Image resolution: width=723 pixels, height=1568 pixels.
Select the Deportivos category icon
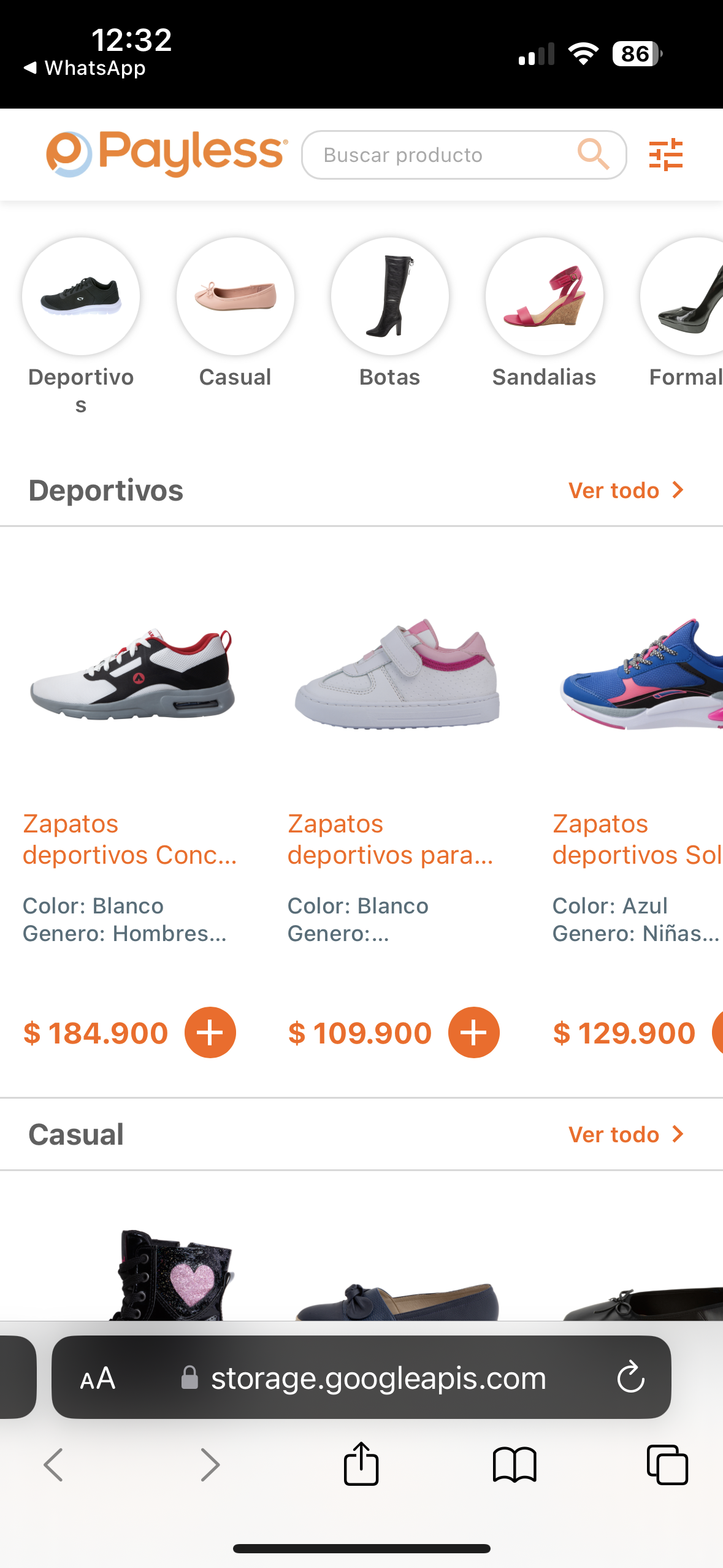pyautogui.click(x=81, y=296)
